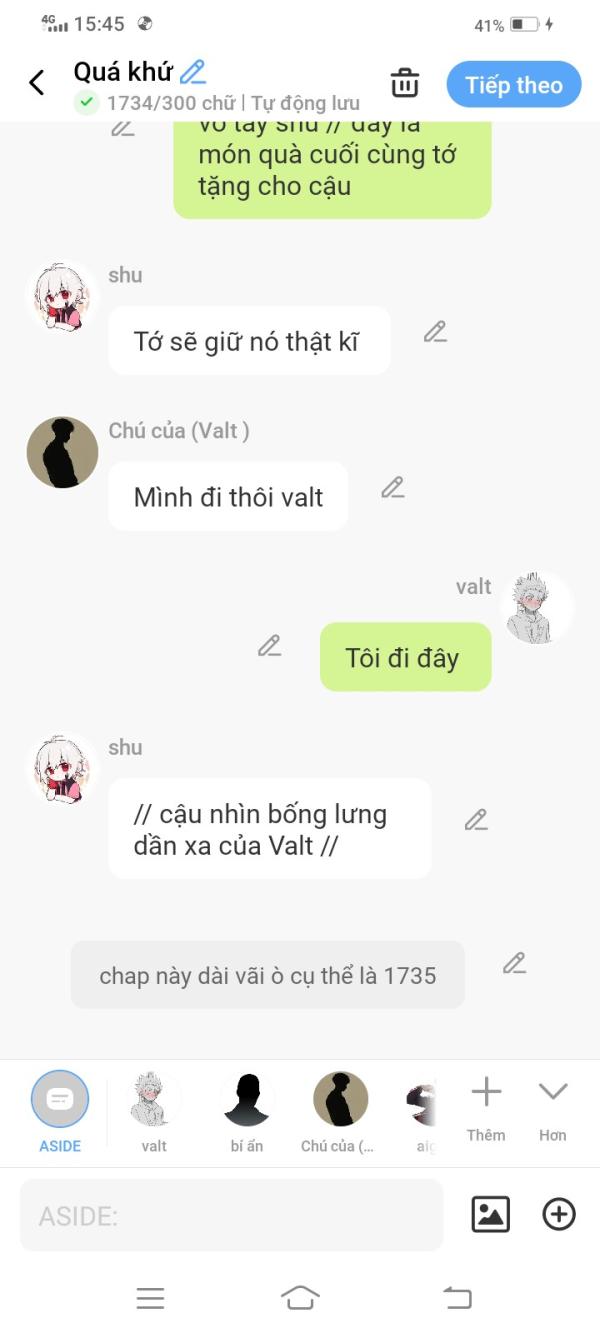Image resolution: width=600 pixels, height=1333 pixels.
Task: Select the ASIDE speaker option
Action: pos(60,1112)
